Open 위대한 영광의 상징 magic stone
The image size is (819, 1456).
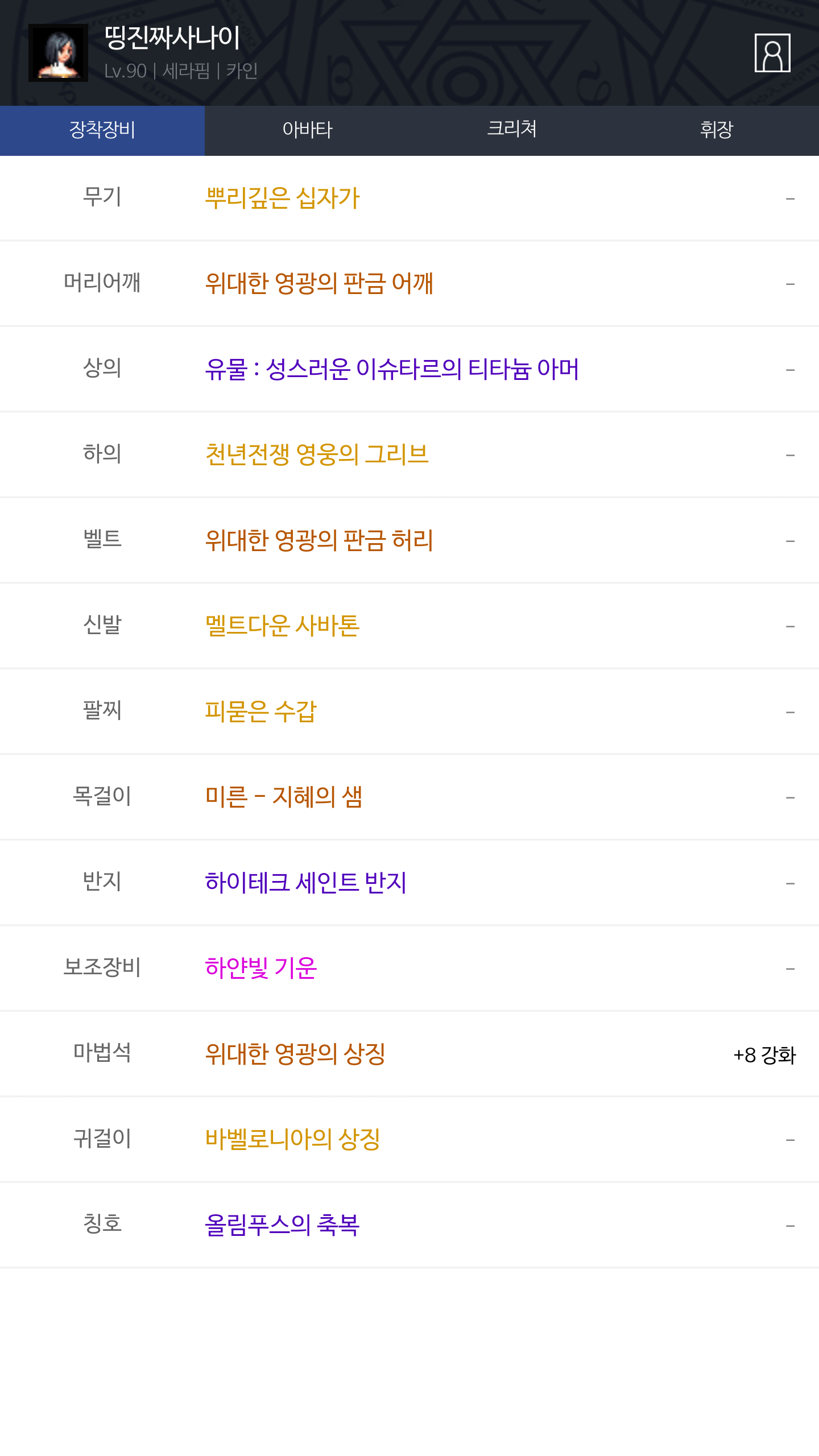[295, 1054]
